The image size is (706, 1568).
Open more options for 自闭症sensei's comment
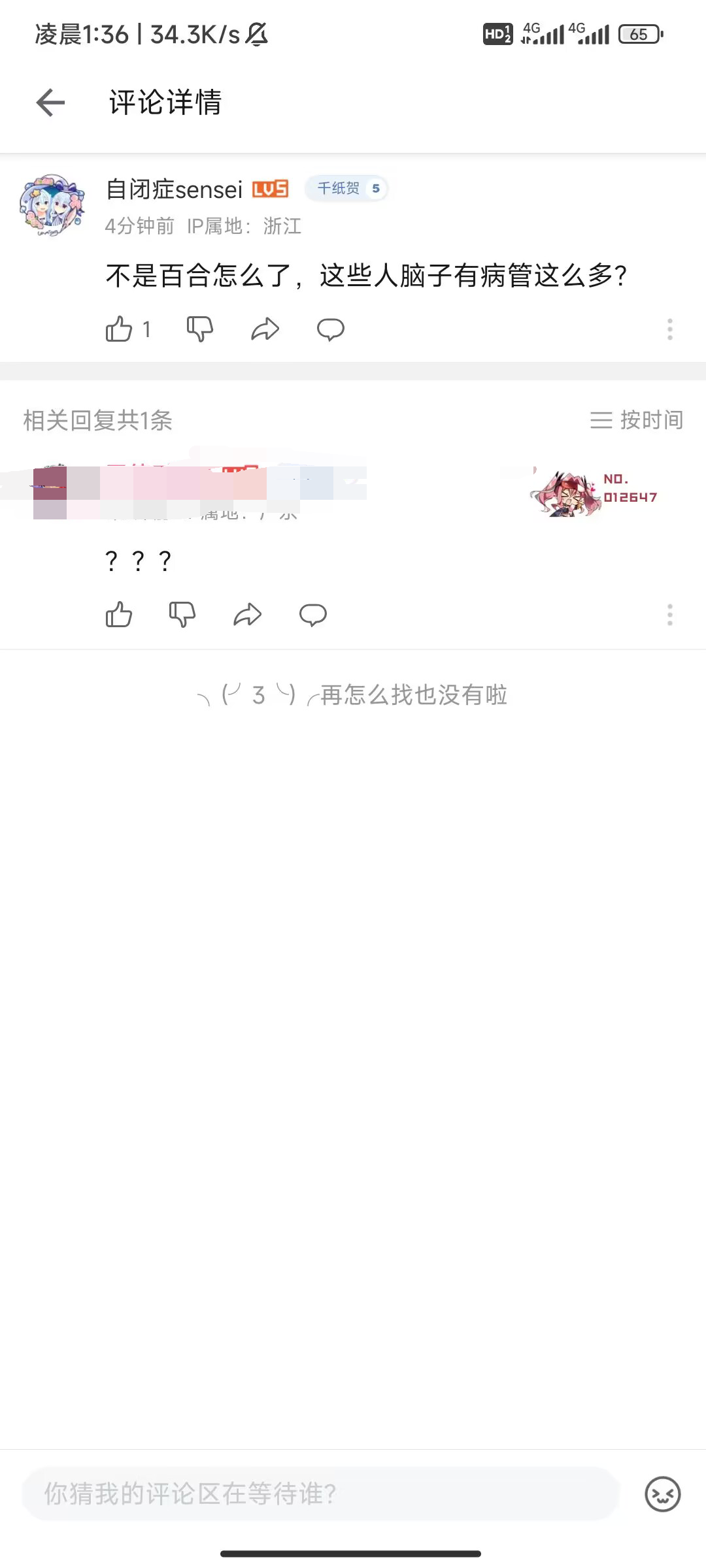point(669,329)
